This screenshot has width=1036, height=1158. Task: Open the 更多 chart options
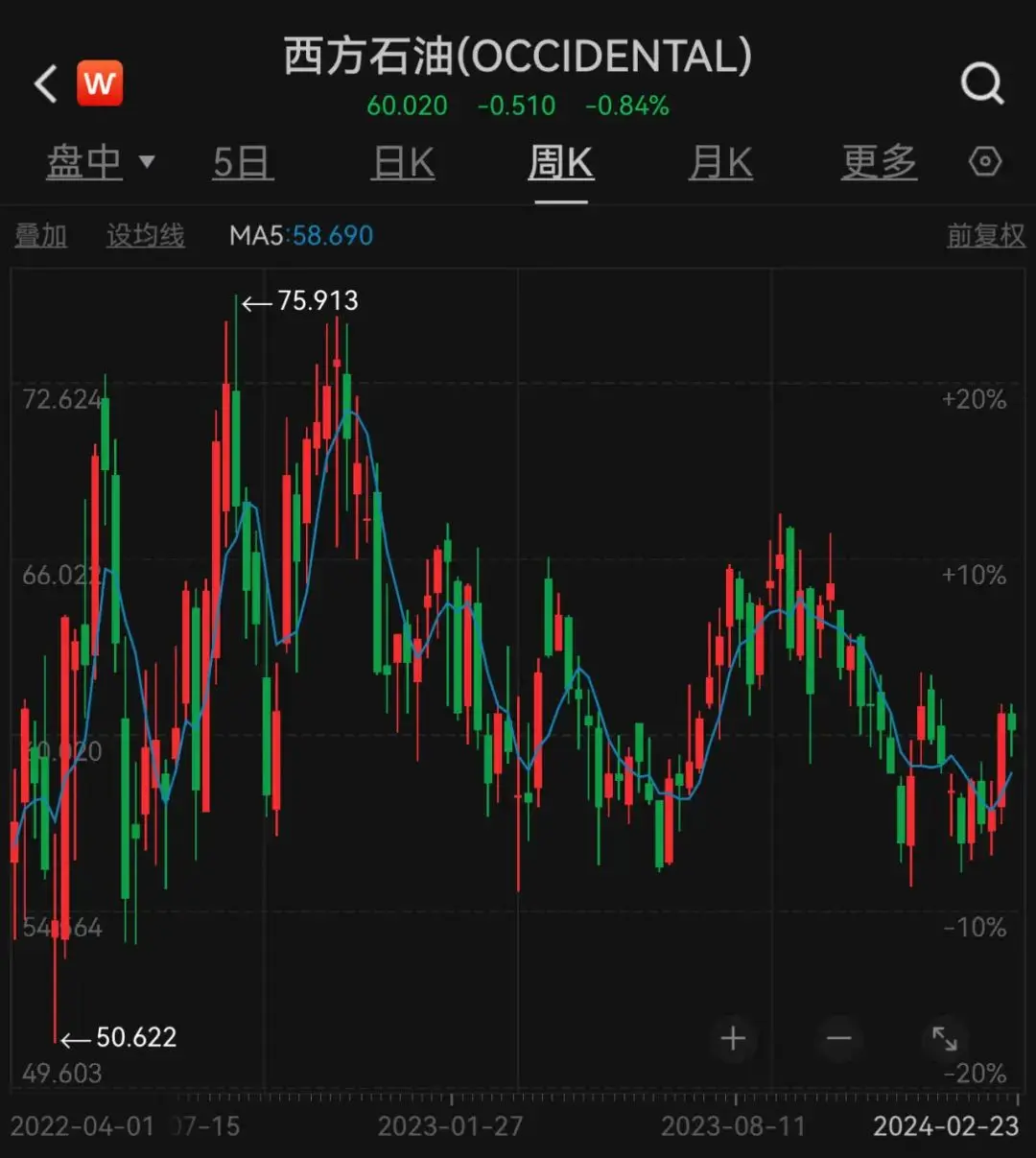point(879,163)
